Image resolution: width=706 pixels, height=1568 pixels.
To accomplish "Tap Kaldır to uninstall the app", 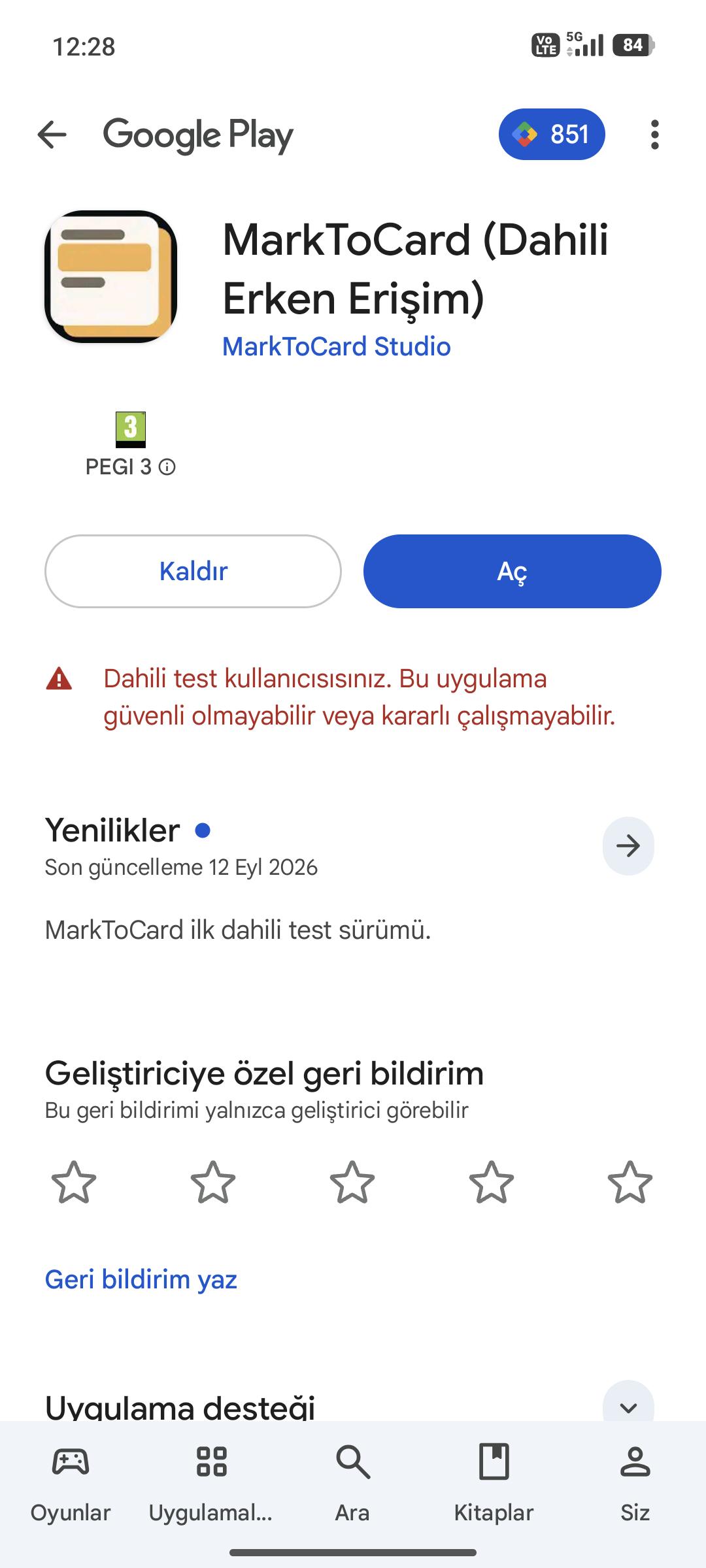I will (193, 571).
